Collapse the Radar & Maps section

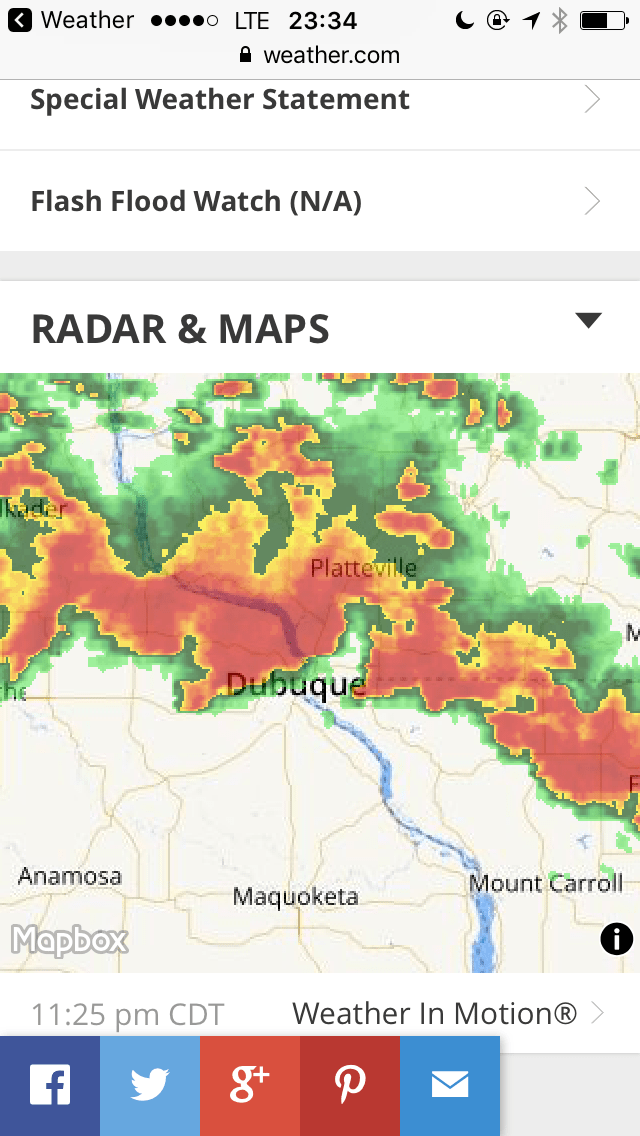588,321
